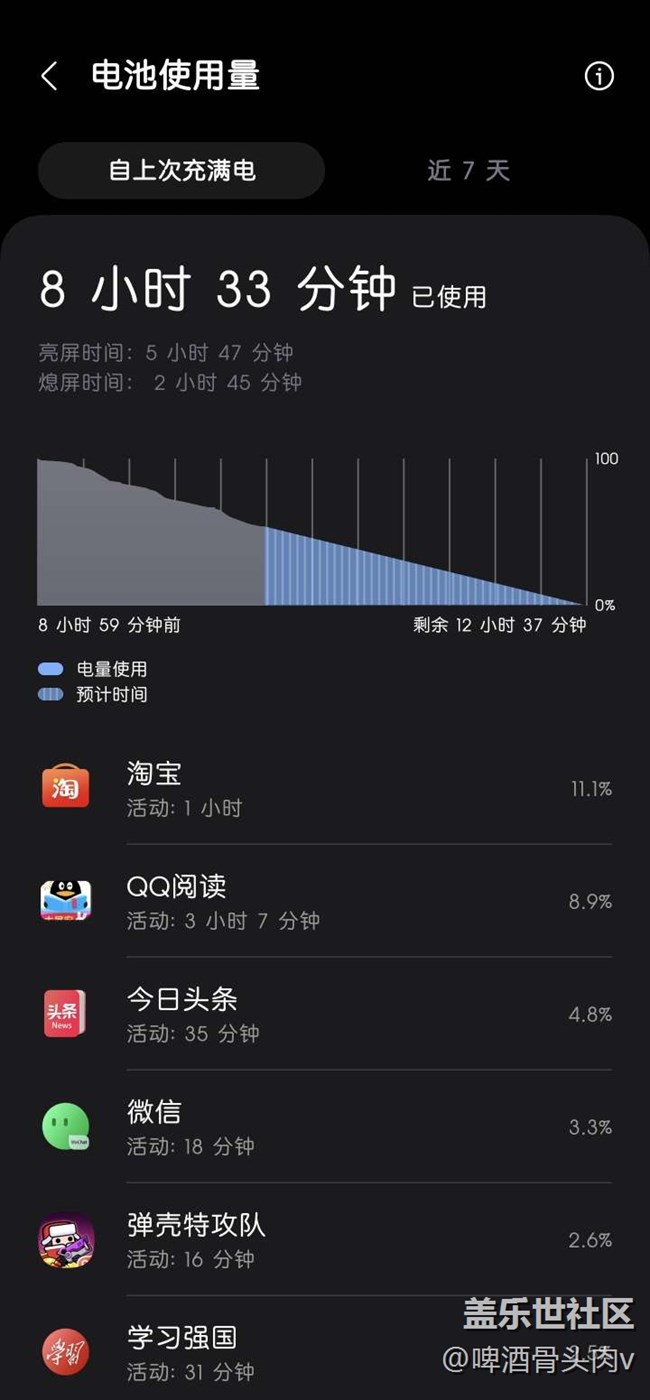650x1400 pixels.
Task: Tap the 微信 battery usage row
Action: click(x=325, y=1127)
